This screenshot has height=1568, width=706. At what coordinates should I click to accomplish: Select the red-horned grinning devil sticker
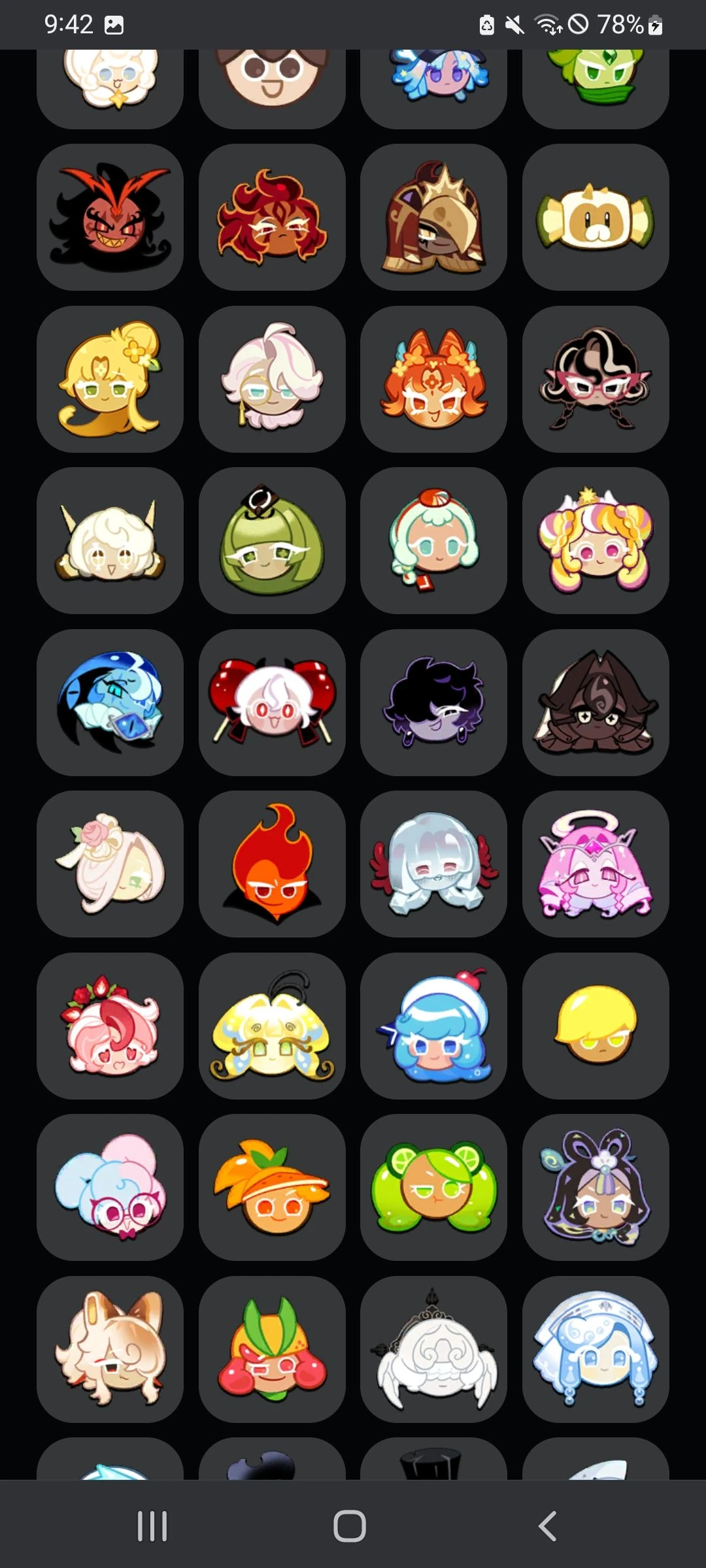110,217
